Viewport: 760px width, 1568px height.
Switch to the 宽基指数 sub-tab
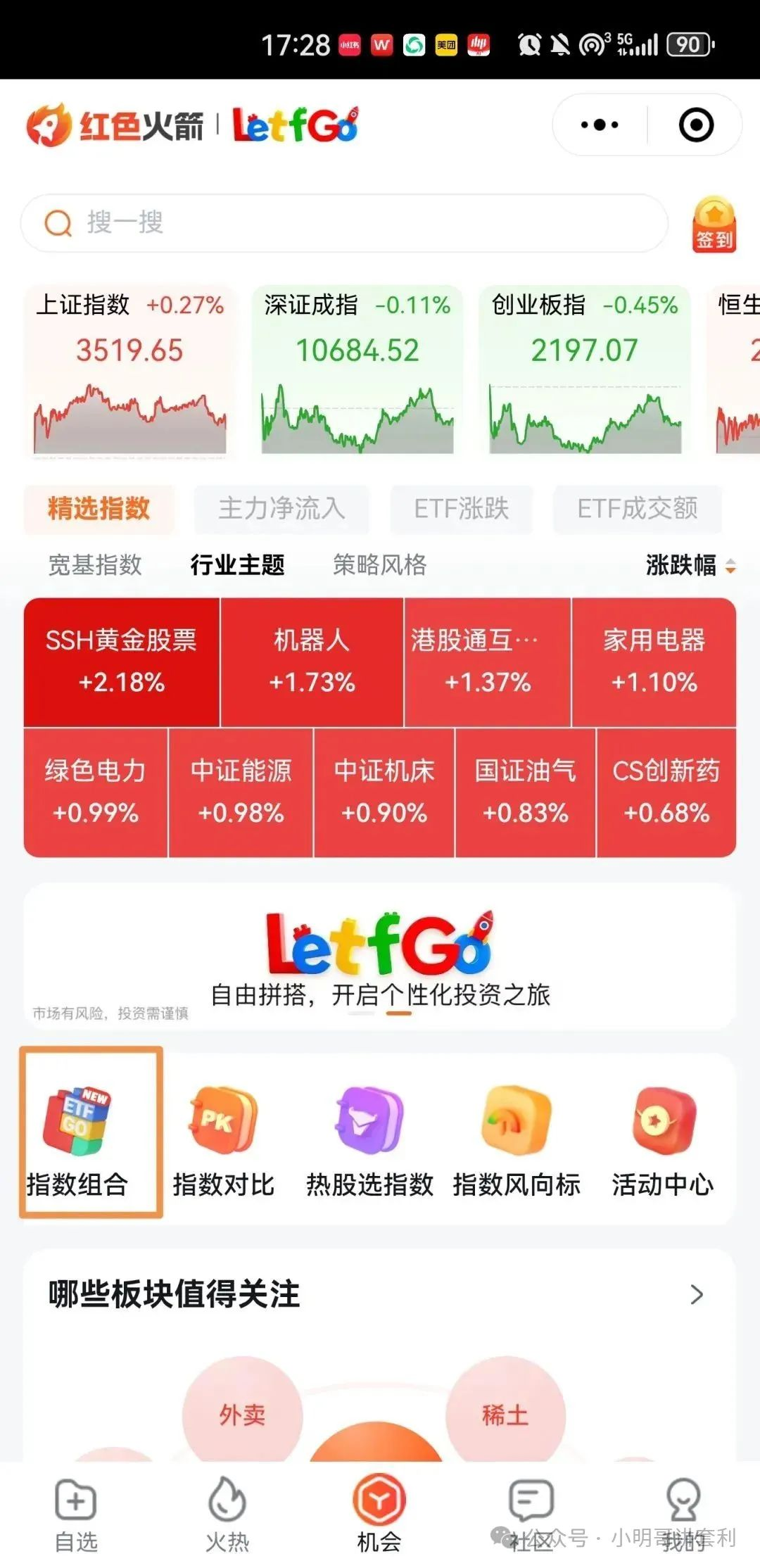[x=95, y=565]
